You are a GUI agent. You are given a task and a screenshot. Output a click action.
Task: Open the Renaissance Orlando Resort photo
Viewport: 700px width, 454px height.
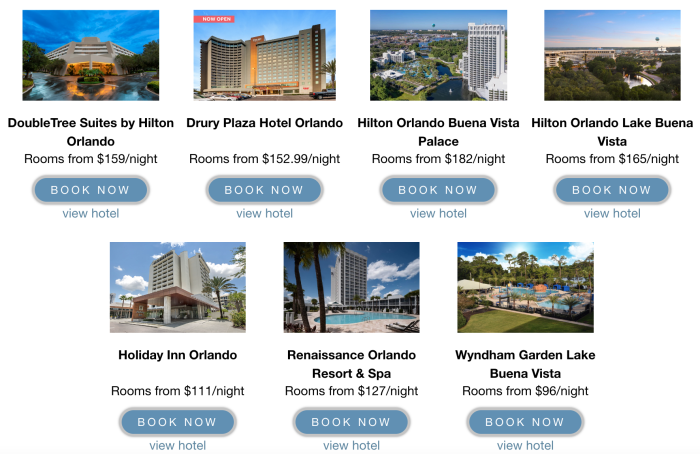pyautogui.click(x=351, y=287)
